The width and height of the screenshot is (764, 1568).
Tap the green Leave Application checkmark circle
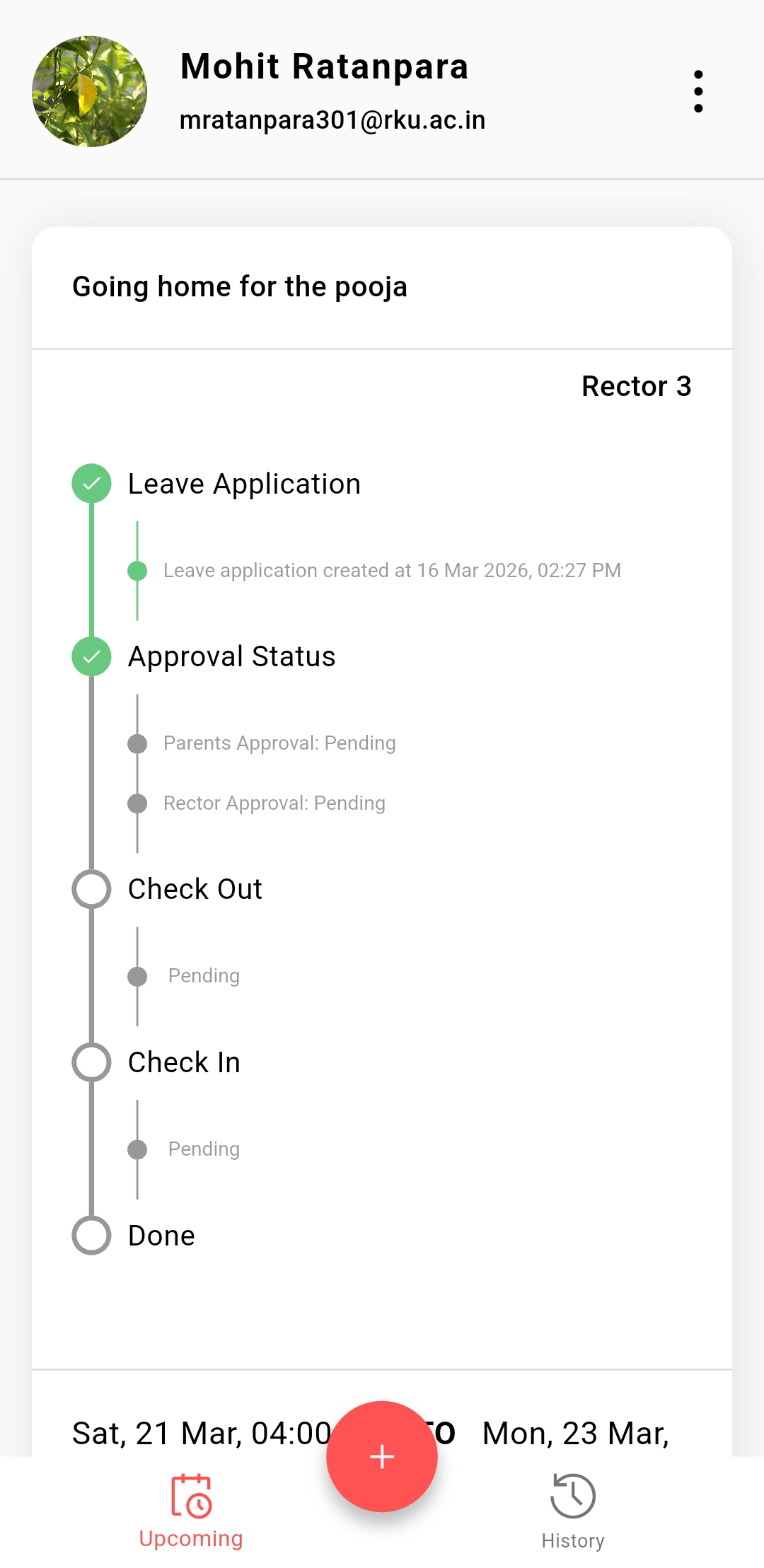click(x=92, y=484)
